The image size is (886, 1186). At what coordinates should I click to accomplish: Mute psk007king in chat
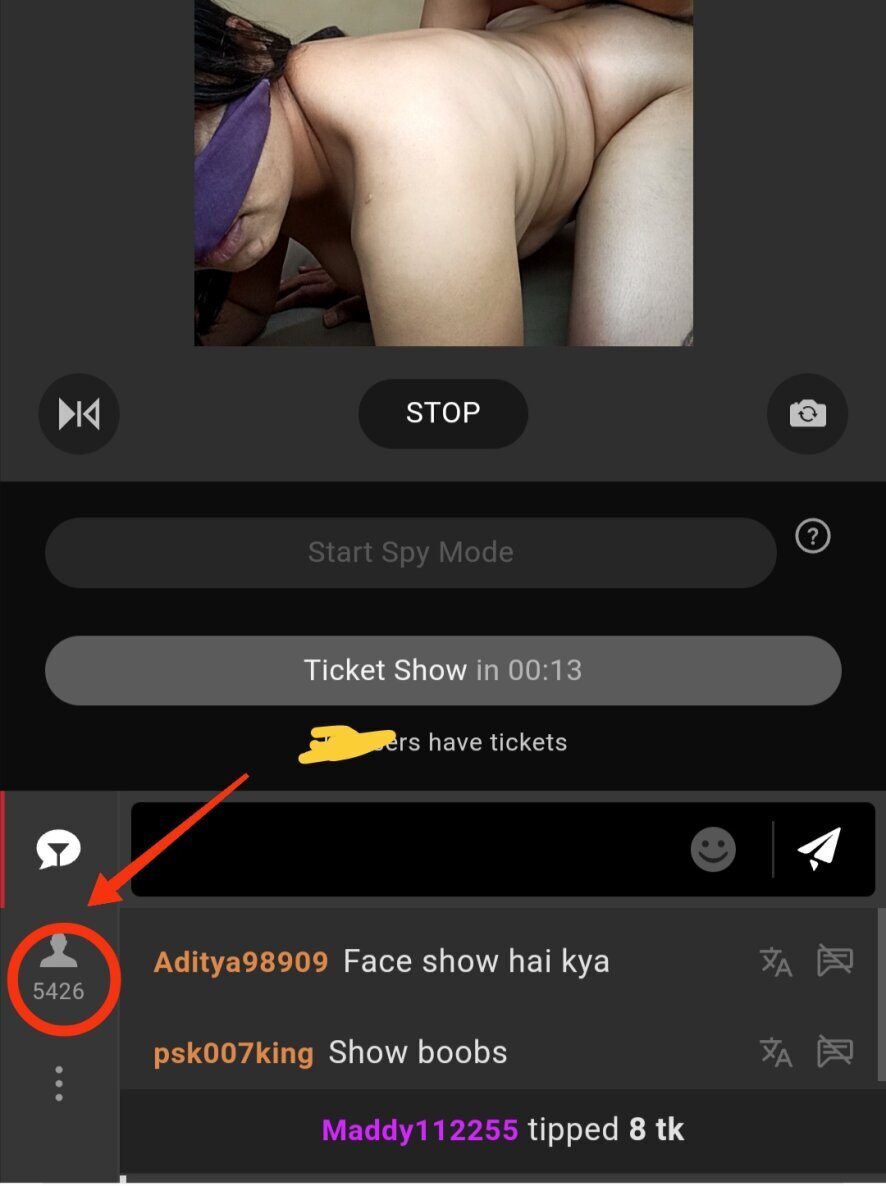835,1052
